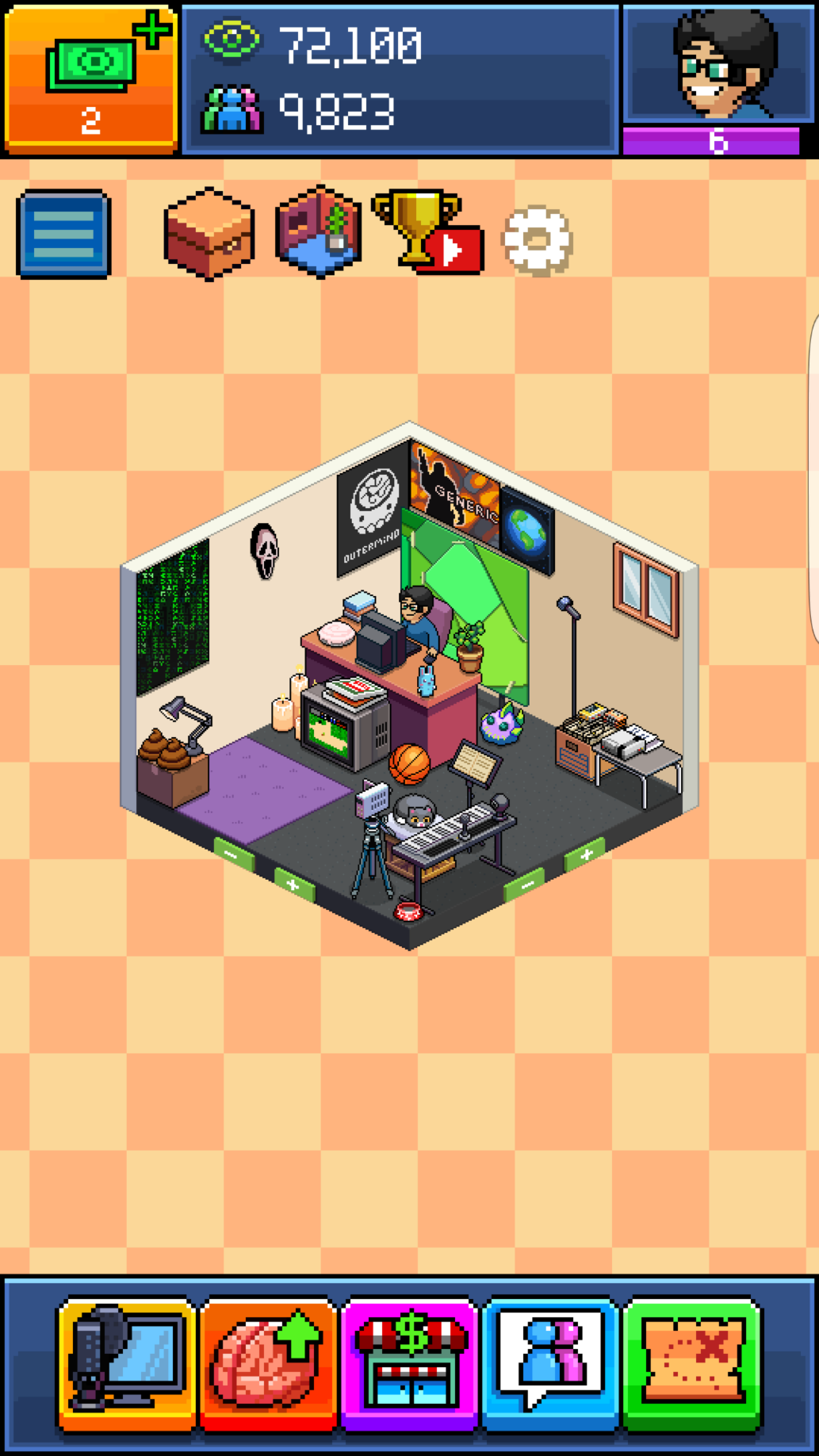This screenshot has width=819, height=1456.
Task: View the trophy video rewards
Action: pos(427,231)
